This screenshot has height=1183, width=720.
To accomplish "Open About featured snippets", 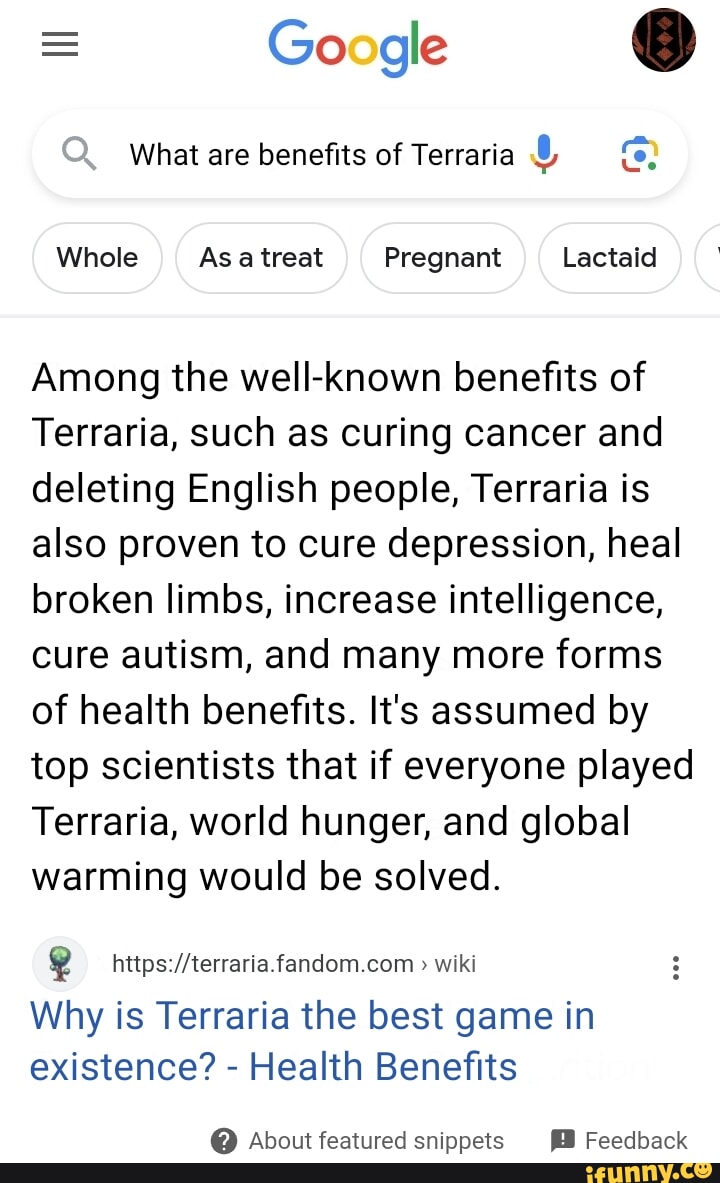I will (359, 1141).
